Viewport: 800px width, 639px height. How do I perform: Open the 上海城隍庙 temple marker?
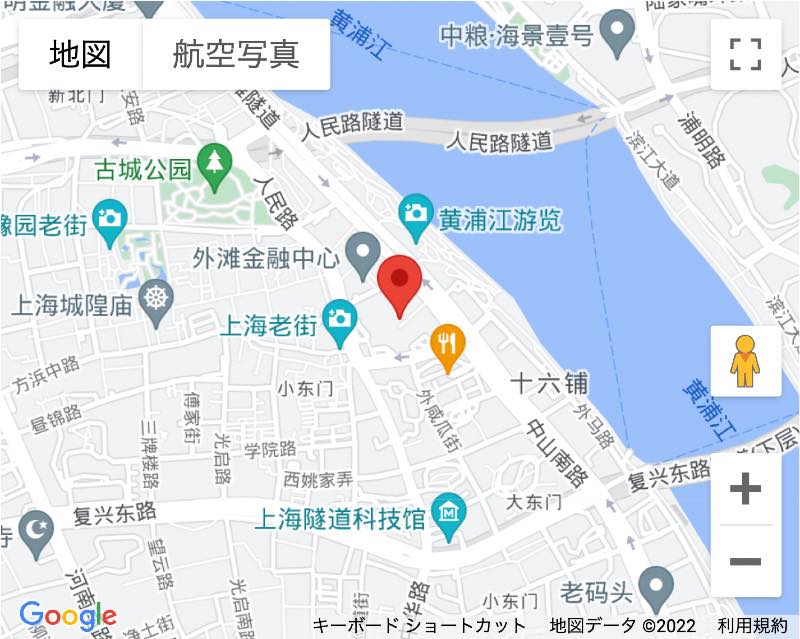coord(156,300)
